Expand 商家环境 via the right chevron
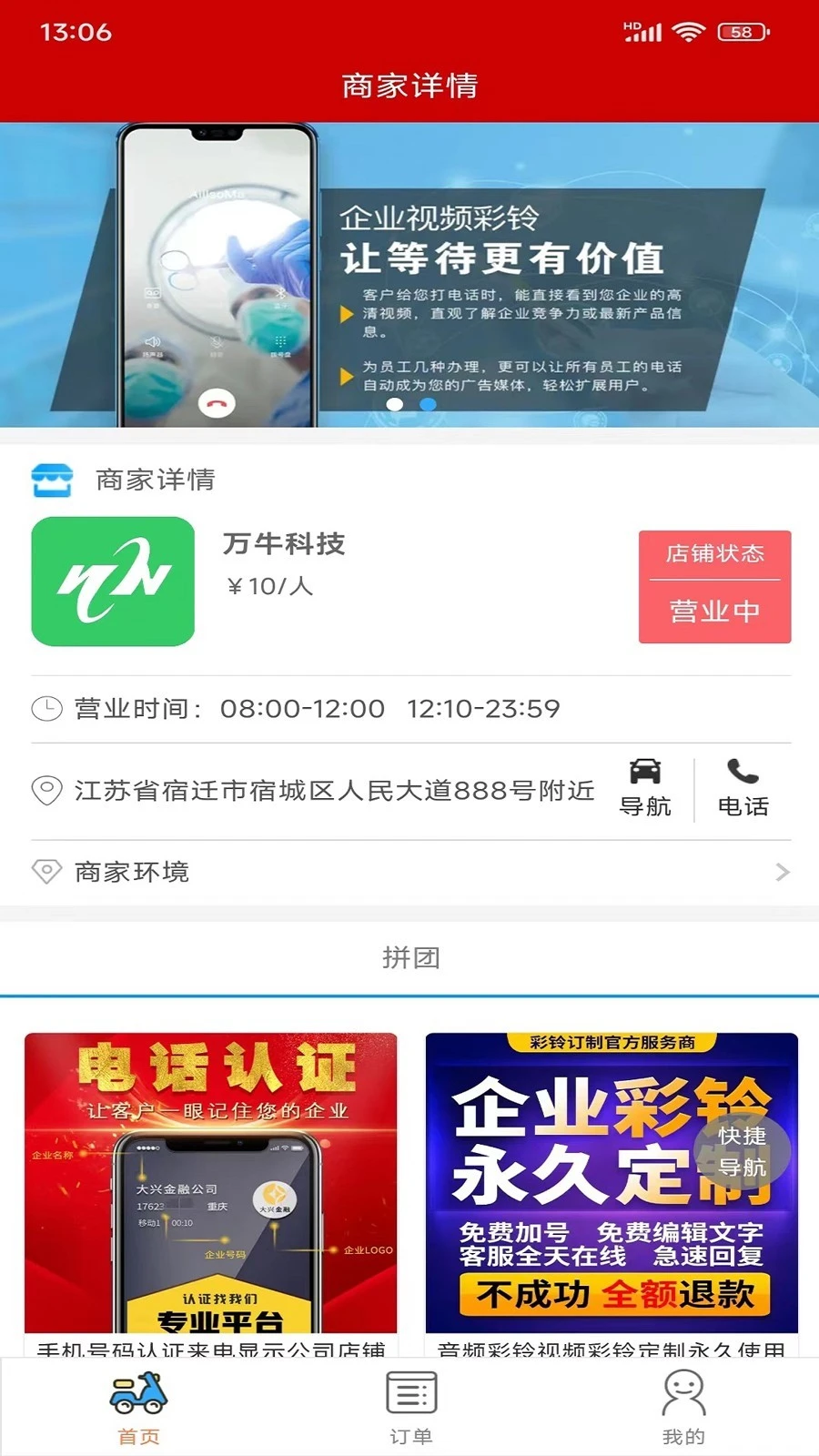This screenshot has width=819, height=1456. pos(784,872)
